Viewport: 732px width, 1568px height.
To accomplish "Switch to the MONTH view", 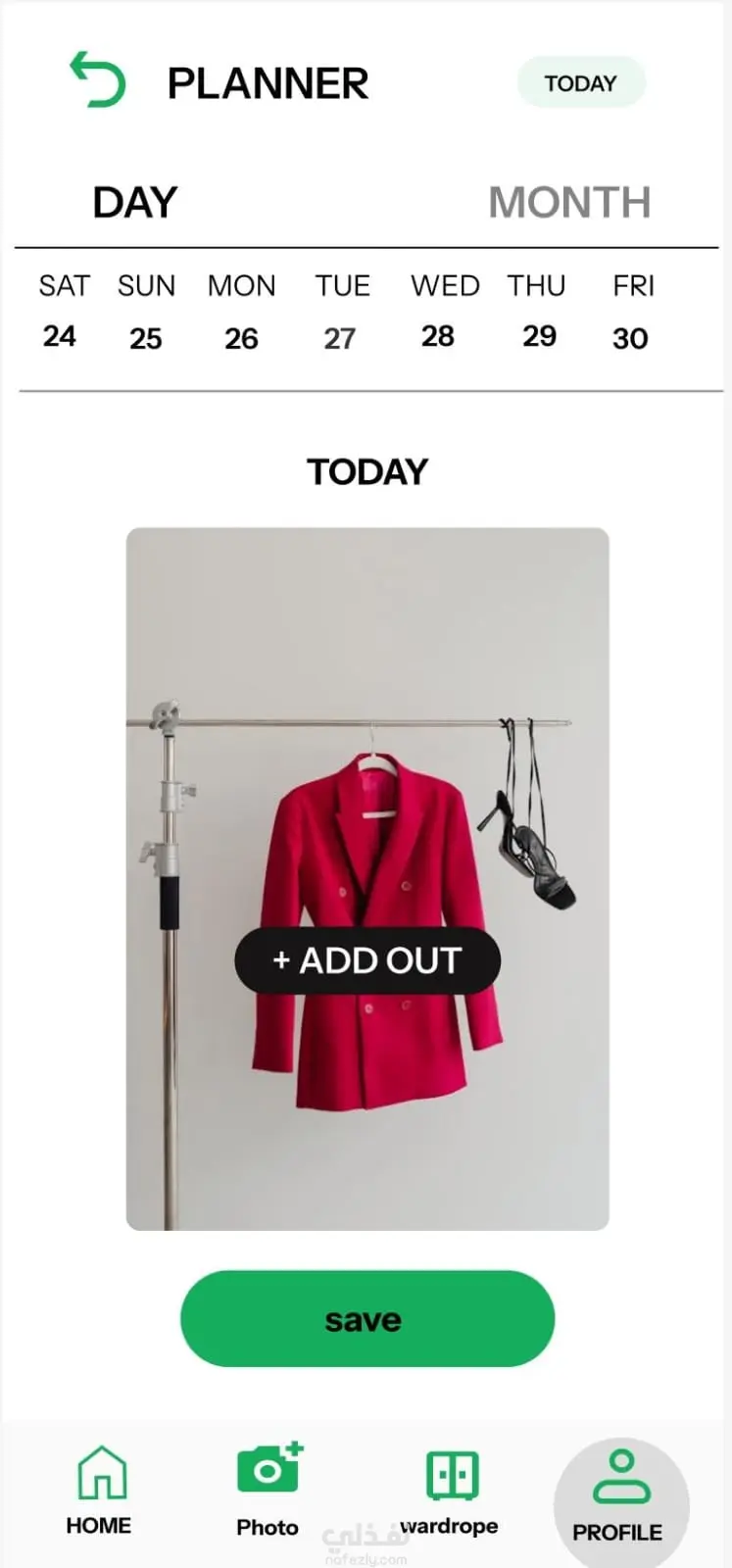I will [569, 203].
